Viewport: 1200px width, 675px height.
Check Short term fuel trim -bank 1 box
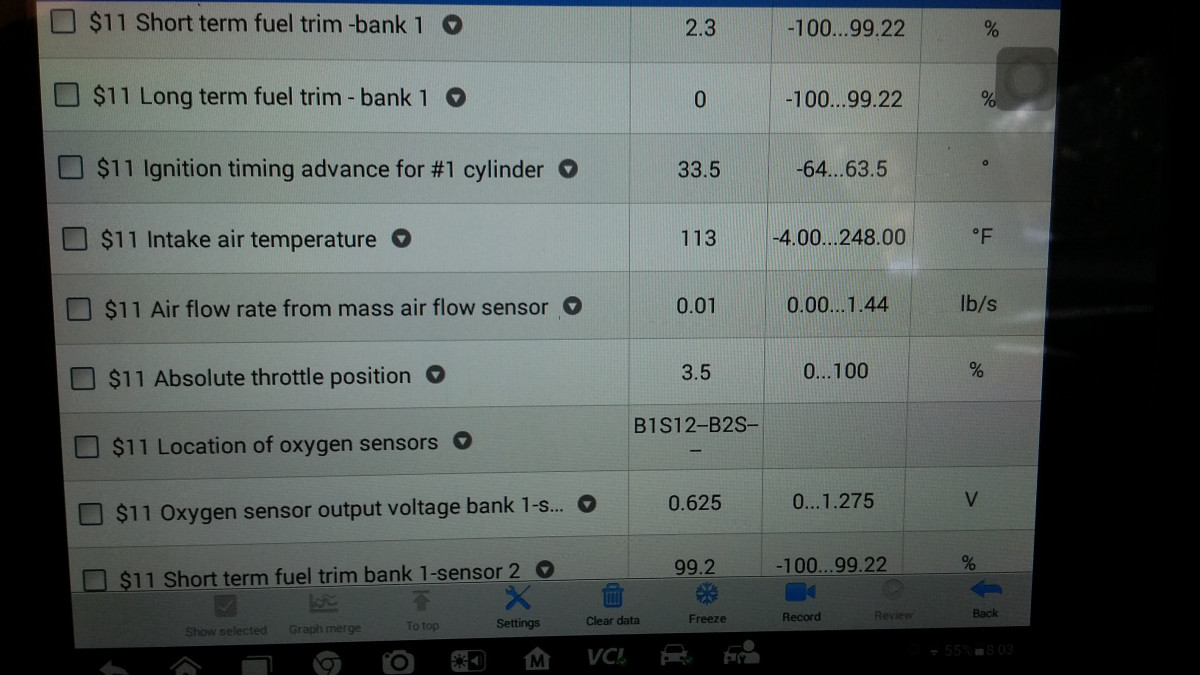coord(63,23)
